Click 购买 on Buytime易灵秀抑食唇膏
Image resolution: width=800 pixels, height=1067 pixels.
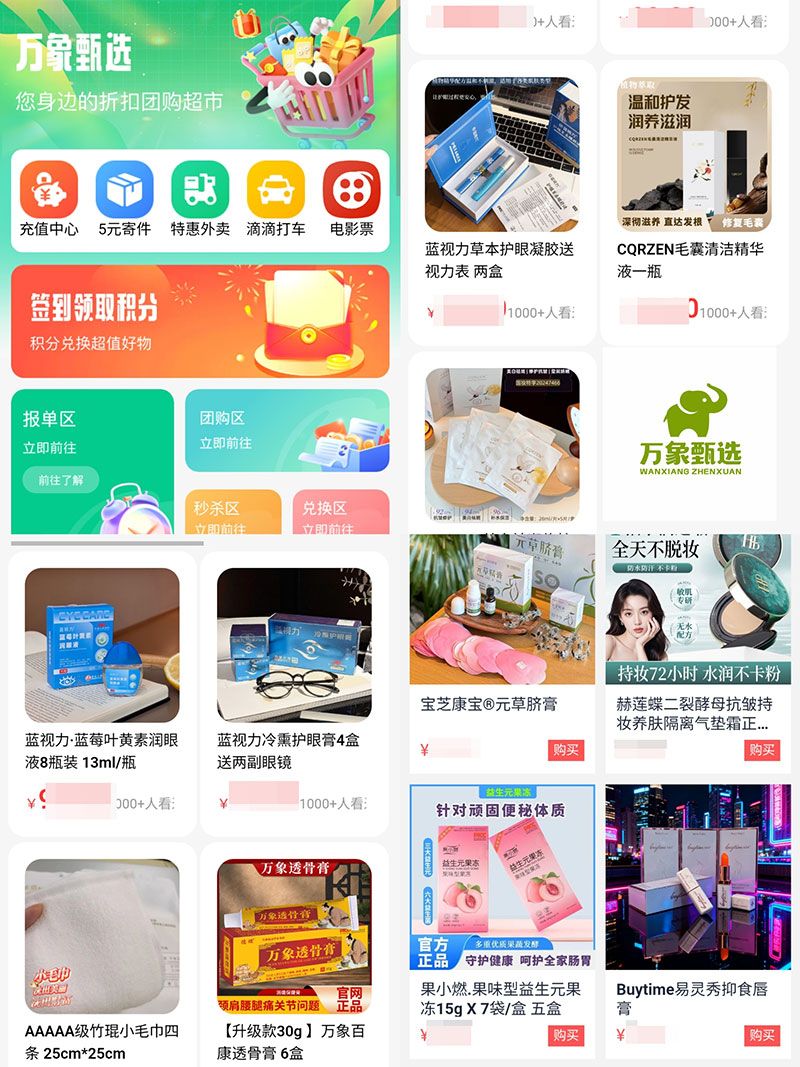[760, 1035]
